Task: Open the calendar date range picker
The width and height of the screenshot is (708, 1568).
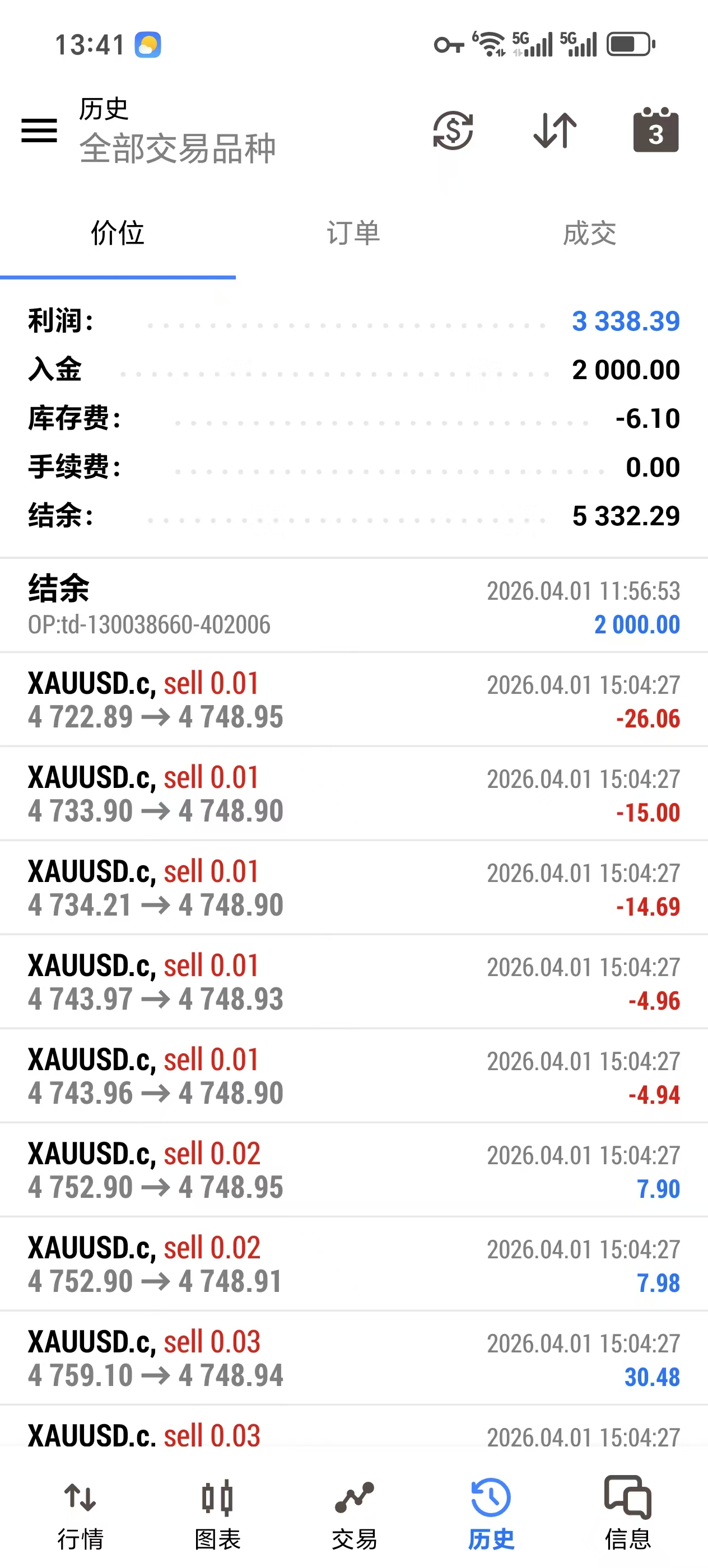Action: [x=656, y=130]
